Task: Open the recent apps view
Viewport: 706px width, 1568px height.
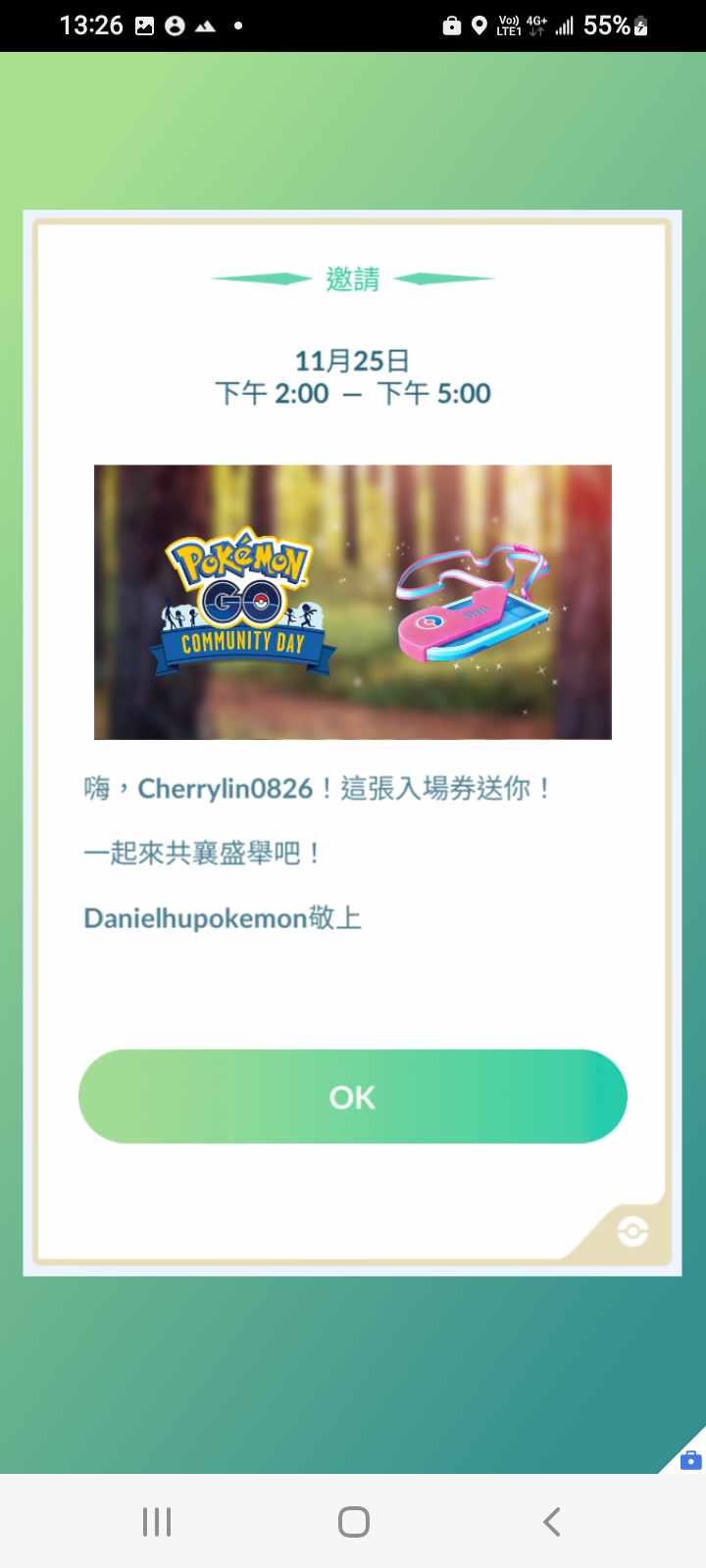Action: pos(157,1521)
